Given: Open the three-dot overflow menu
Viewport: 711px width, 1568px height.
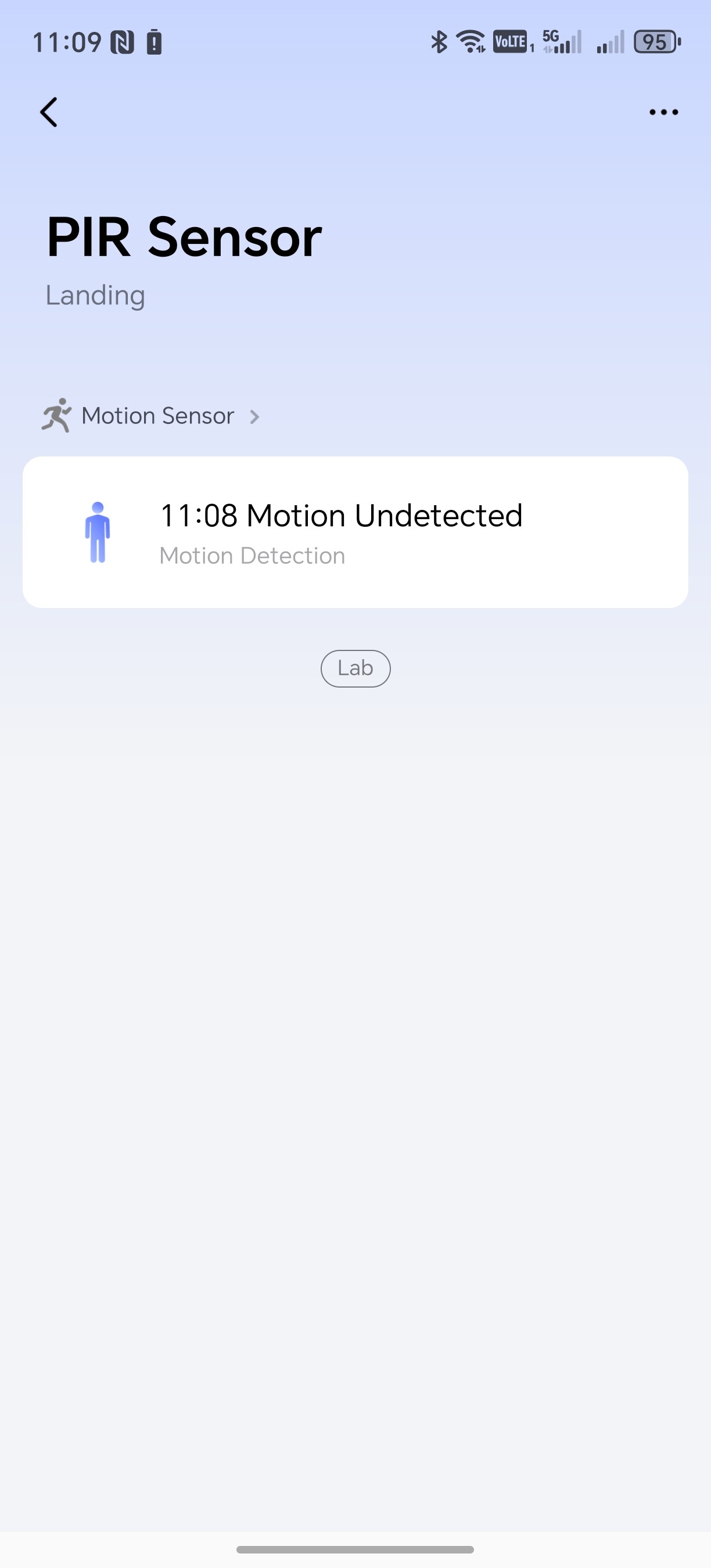Looking at the screenshot, I should [x=663, y=112].
